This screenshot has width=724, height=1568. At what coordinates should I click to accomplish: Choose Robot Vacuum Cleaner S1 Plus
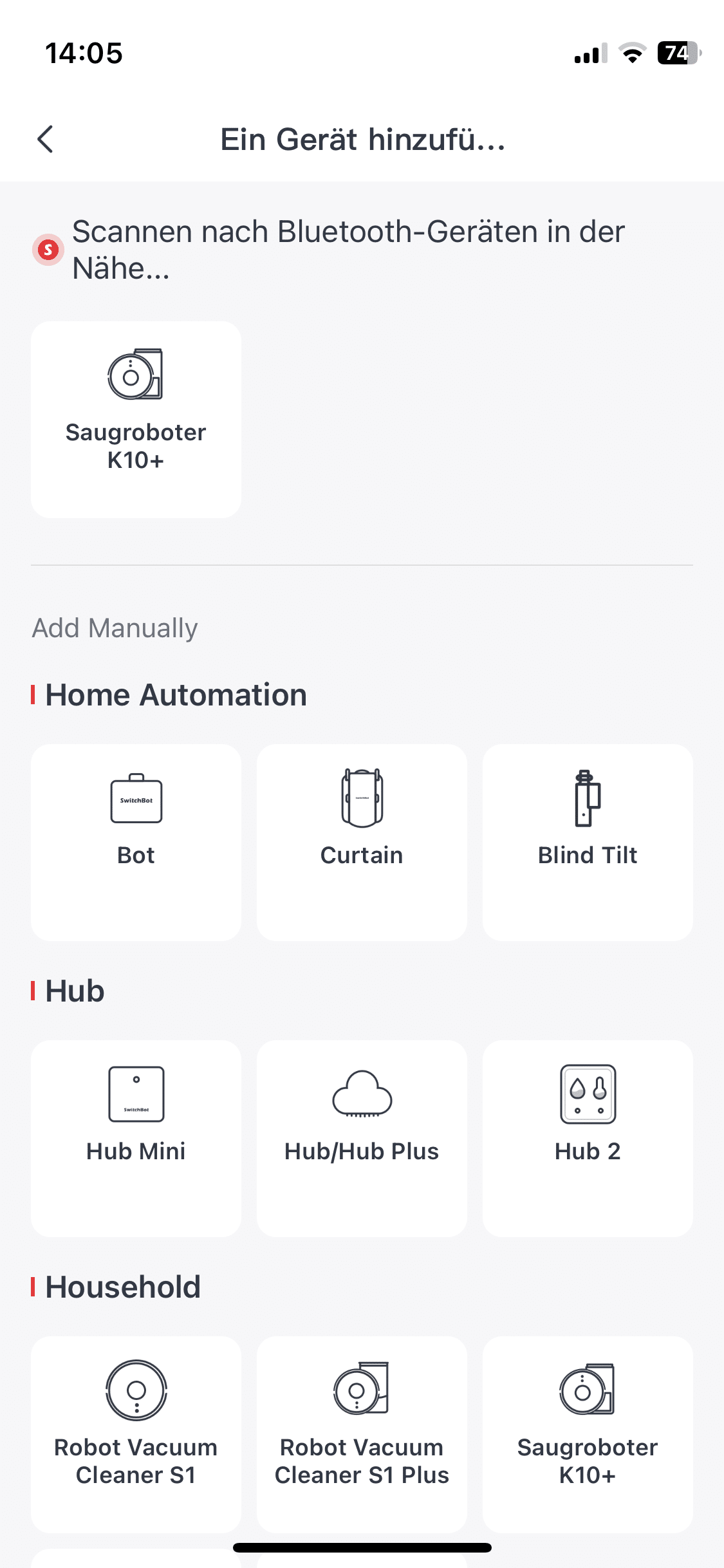click(362, 1433)
